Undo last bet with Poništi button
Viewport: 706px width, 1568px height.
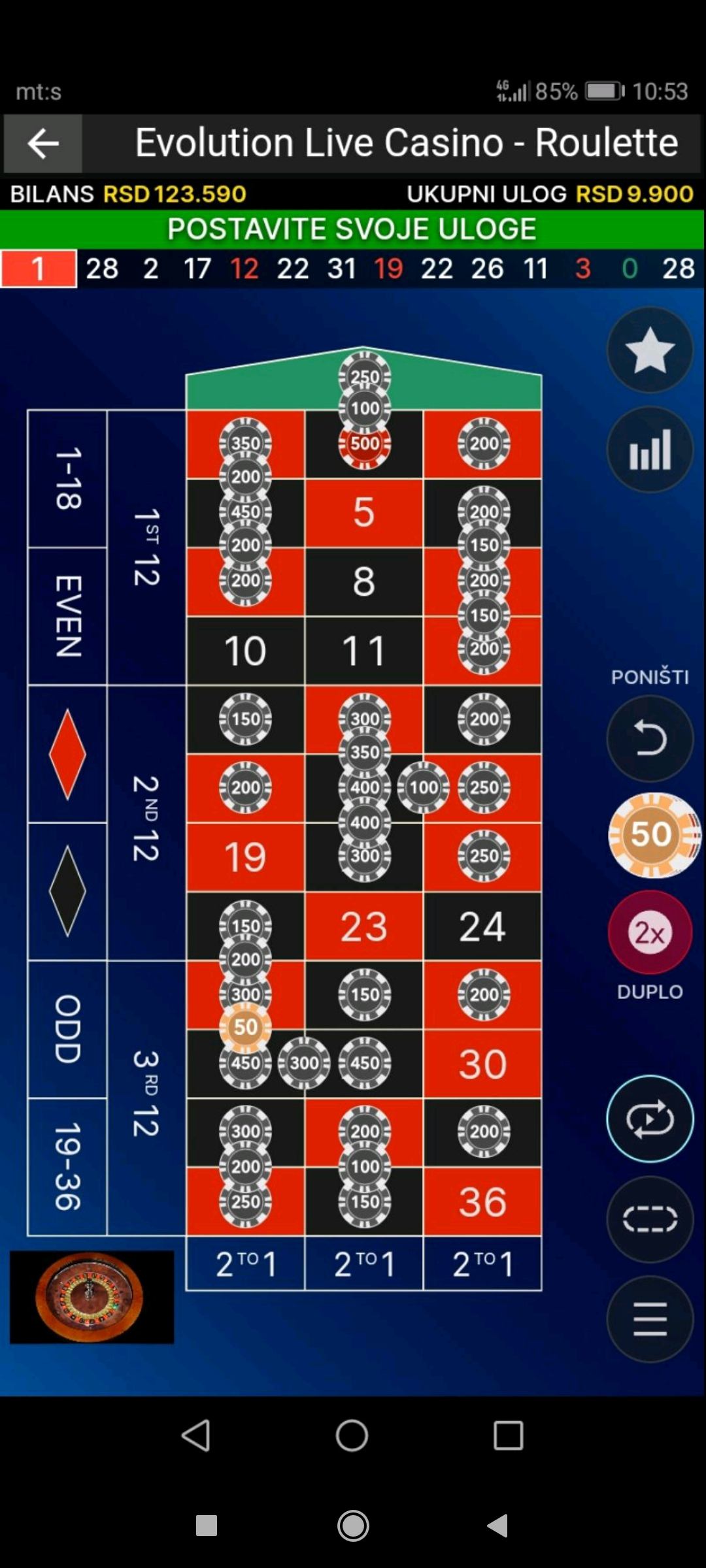tap(649, 738)
